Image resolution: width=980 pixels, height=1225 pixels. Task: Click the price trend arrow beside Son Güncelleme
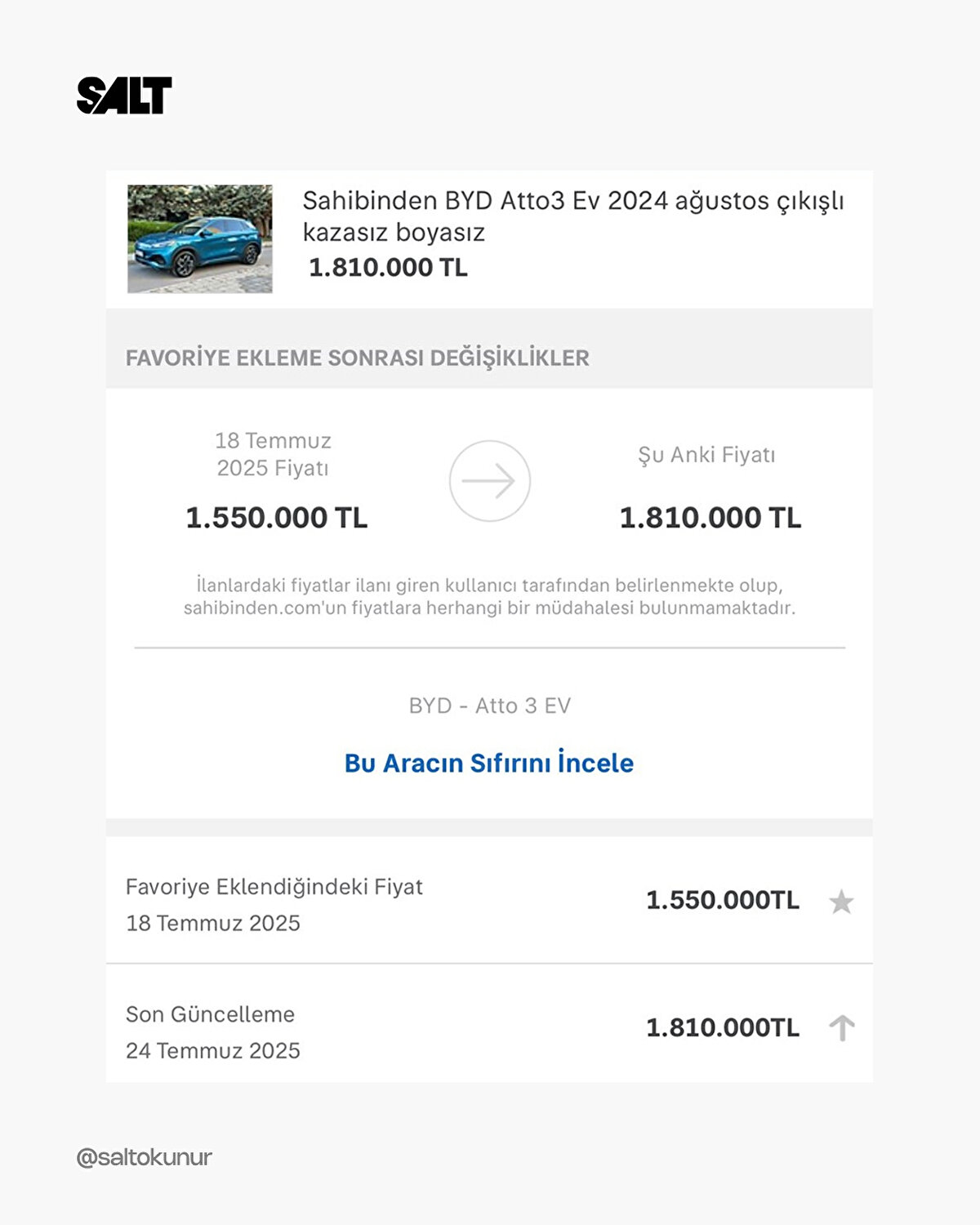click(x=841, y=1030)
